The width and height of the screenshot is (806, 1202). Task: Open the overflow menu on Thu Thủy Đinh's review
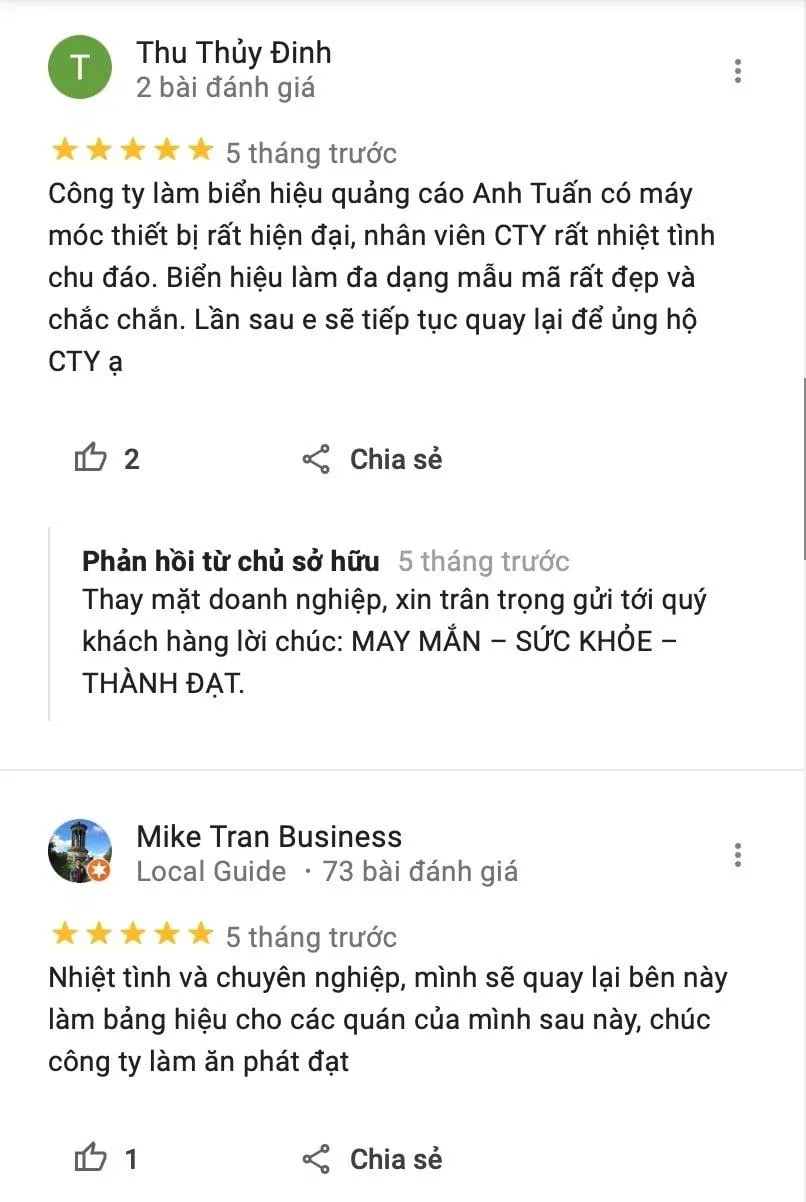point(738,71)
